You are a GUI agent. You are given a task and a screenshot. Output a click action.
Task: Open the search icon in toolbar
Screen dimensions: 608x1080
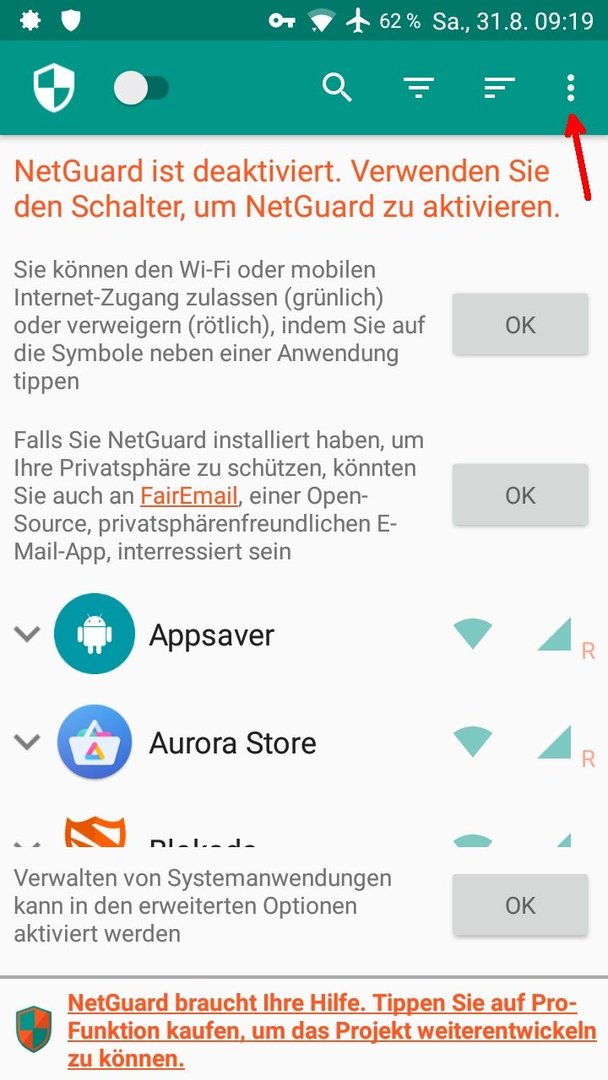tap(337, 87)
